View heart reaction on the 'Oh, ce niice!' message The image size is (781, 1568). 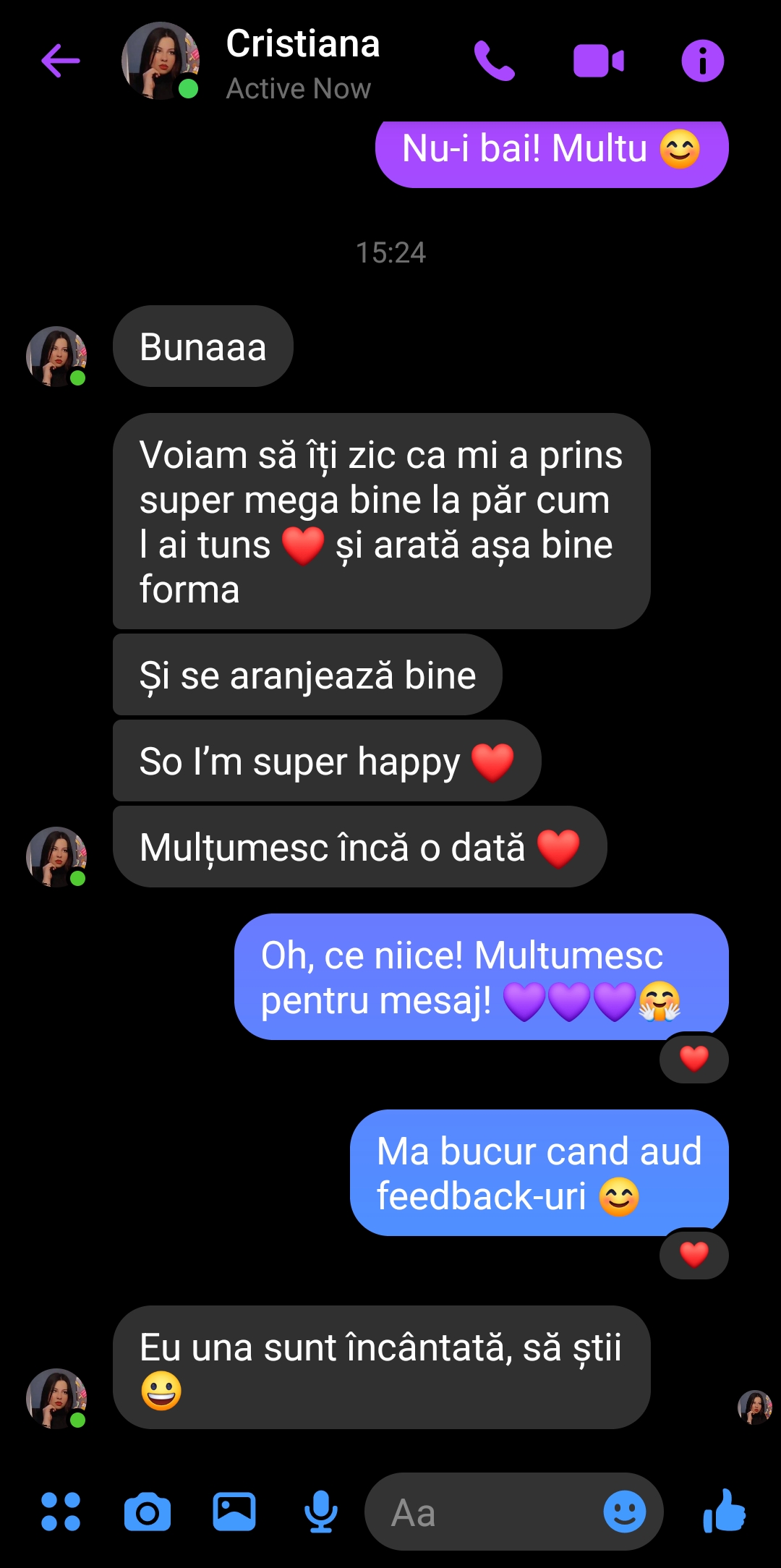coord(693,1059)
